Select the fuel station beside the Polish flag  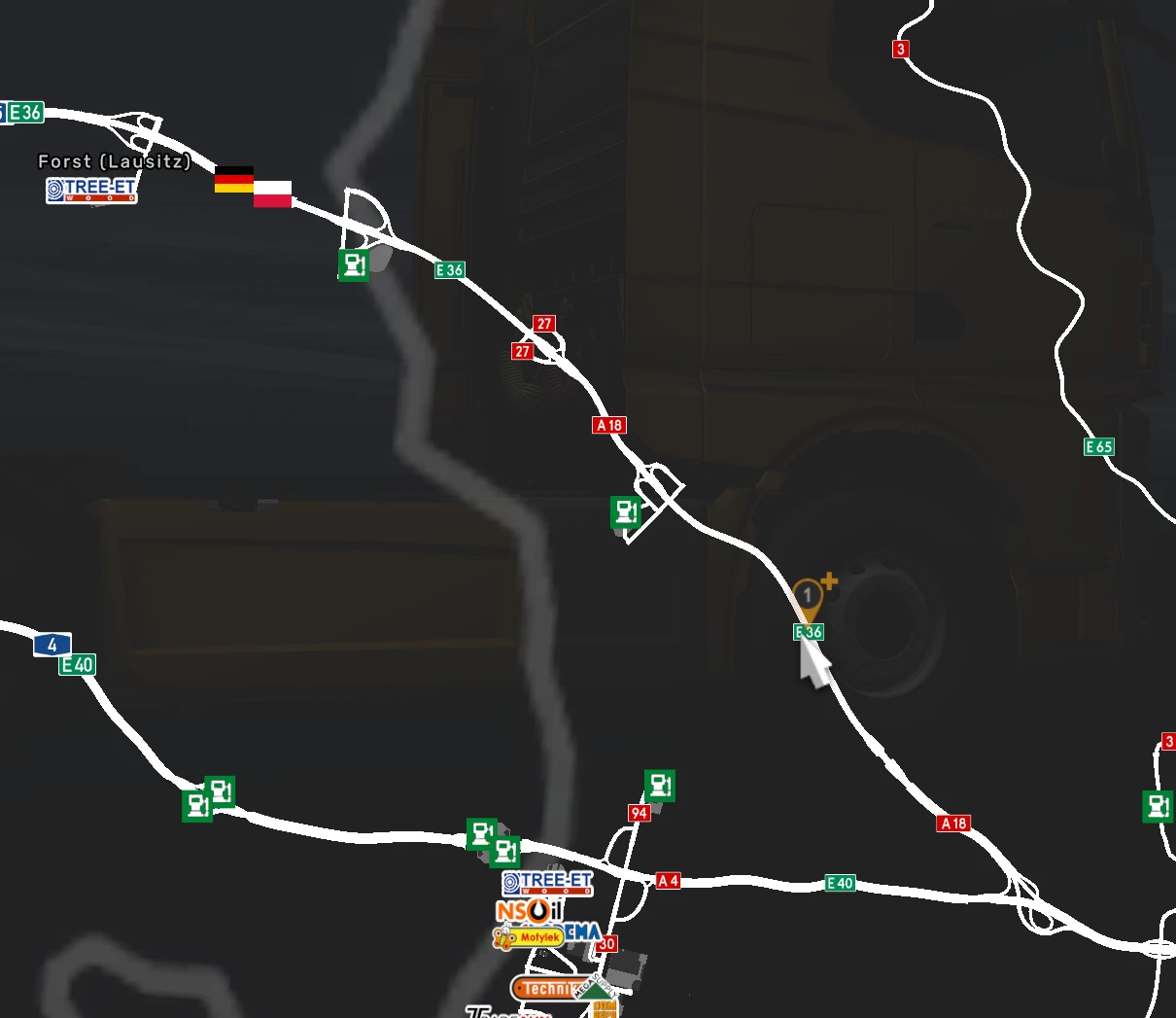click(x=354, y=264)
